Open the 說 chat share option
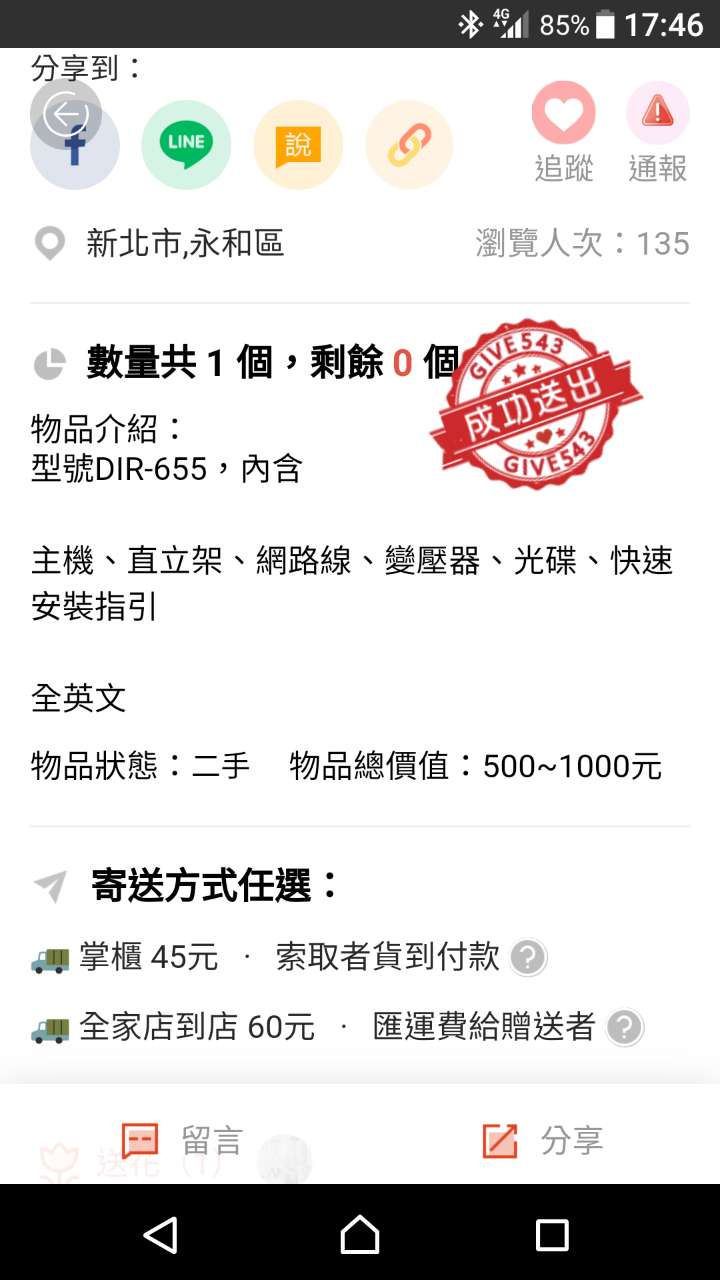The width and height of the screenshot is (720, 1280). pos(298,144)
